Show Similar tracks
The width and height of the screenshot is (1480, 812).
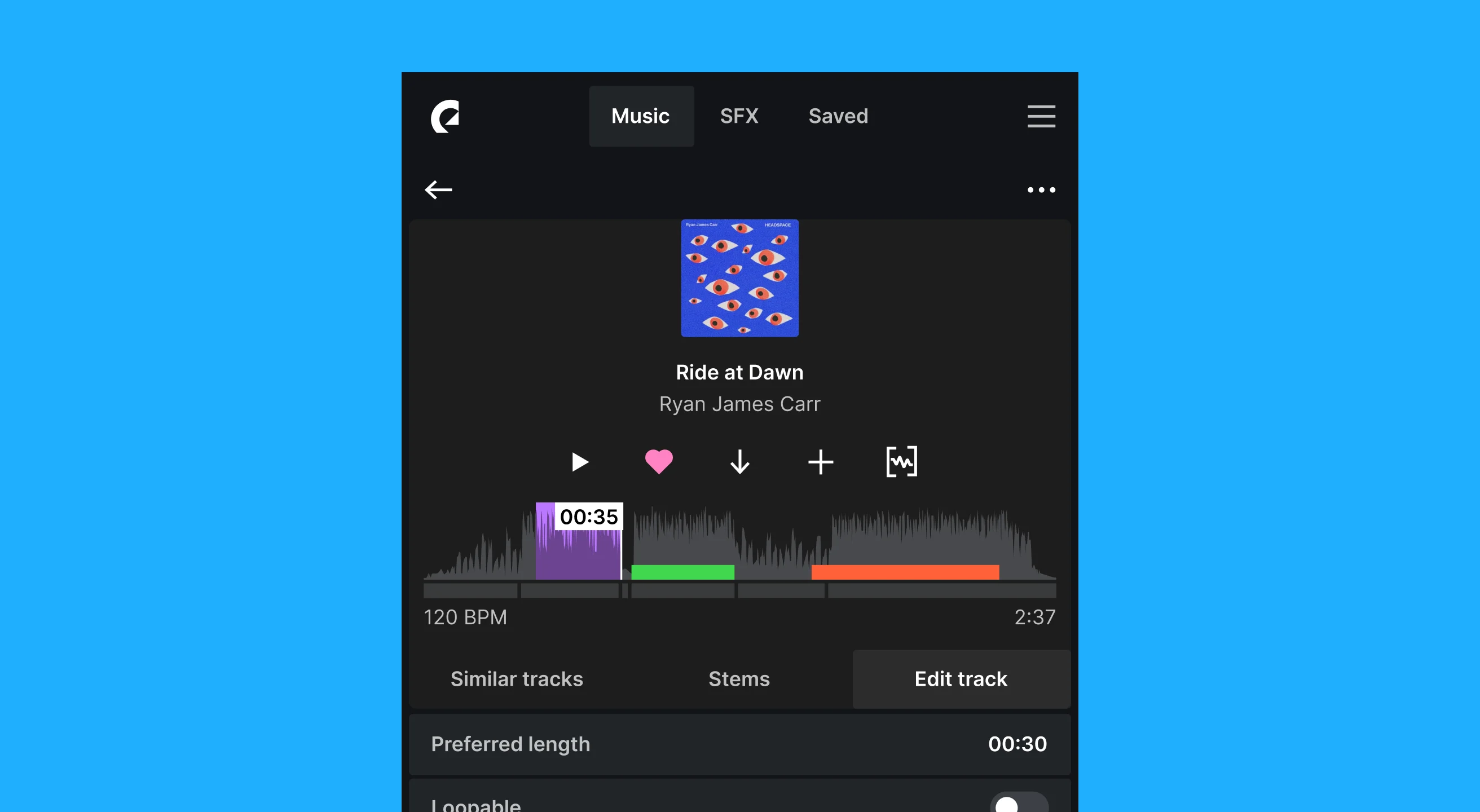click(x=517, y=679)
